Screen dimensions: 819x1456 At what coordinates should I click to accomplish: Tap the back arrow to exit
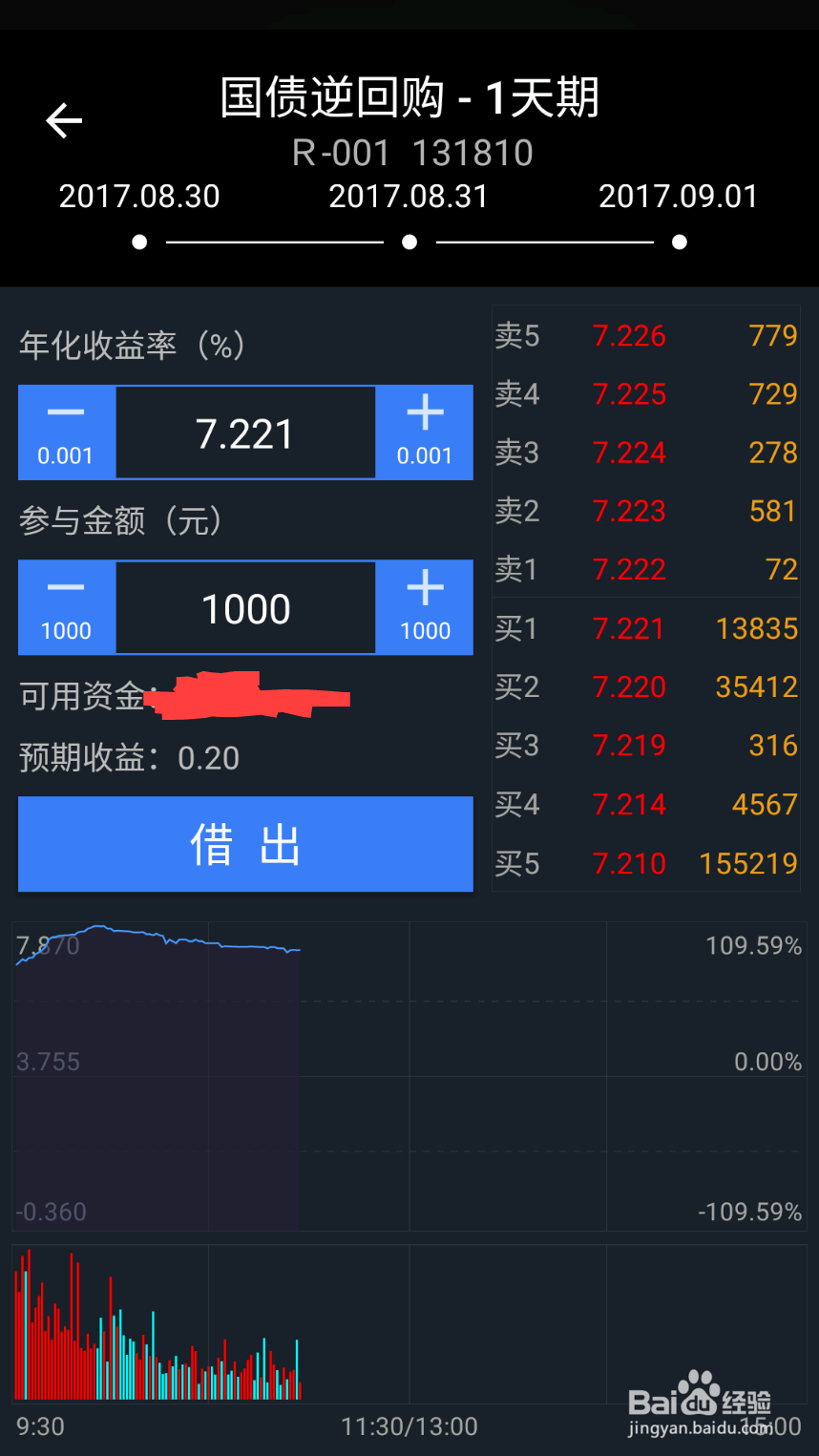[63, 120]
